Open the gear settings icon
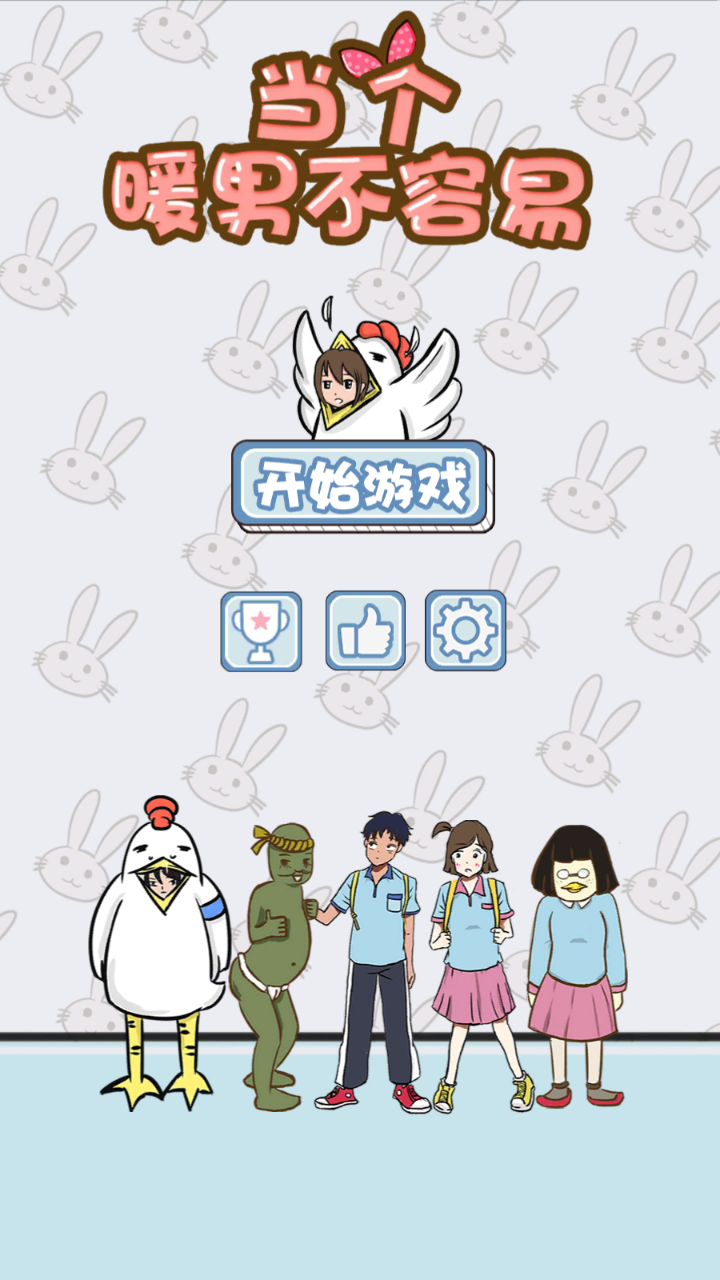The image size is (720, 1280). coord(465,631)
